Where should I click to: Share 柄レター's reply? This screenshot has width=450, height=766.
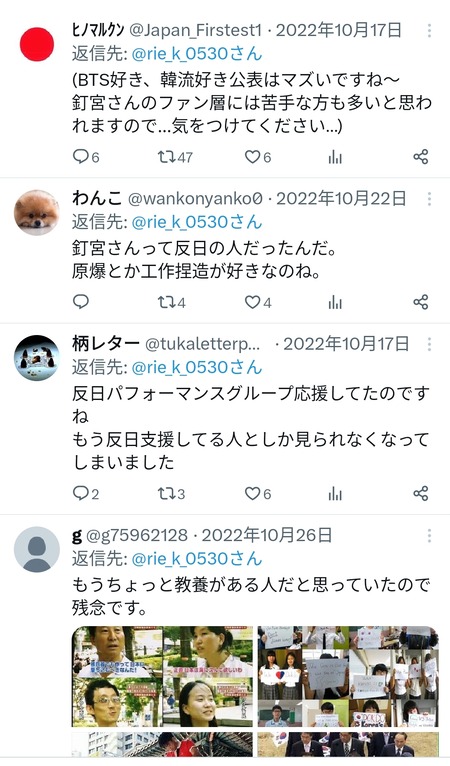click(421, 493)
